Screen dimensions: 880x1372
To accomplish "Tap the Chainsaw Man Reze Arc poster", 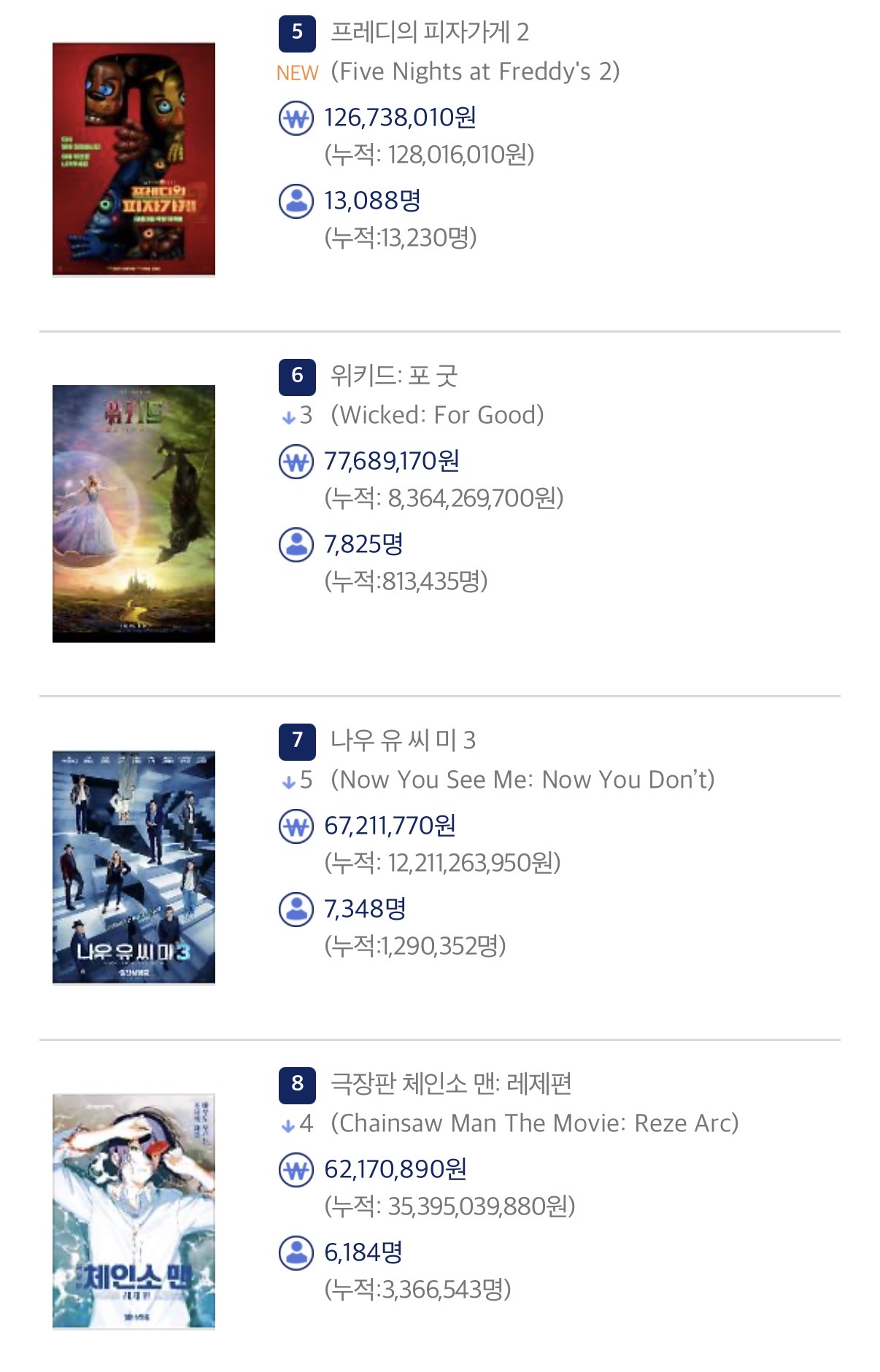I will [x=134, y=1211].
